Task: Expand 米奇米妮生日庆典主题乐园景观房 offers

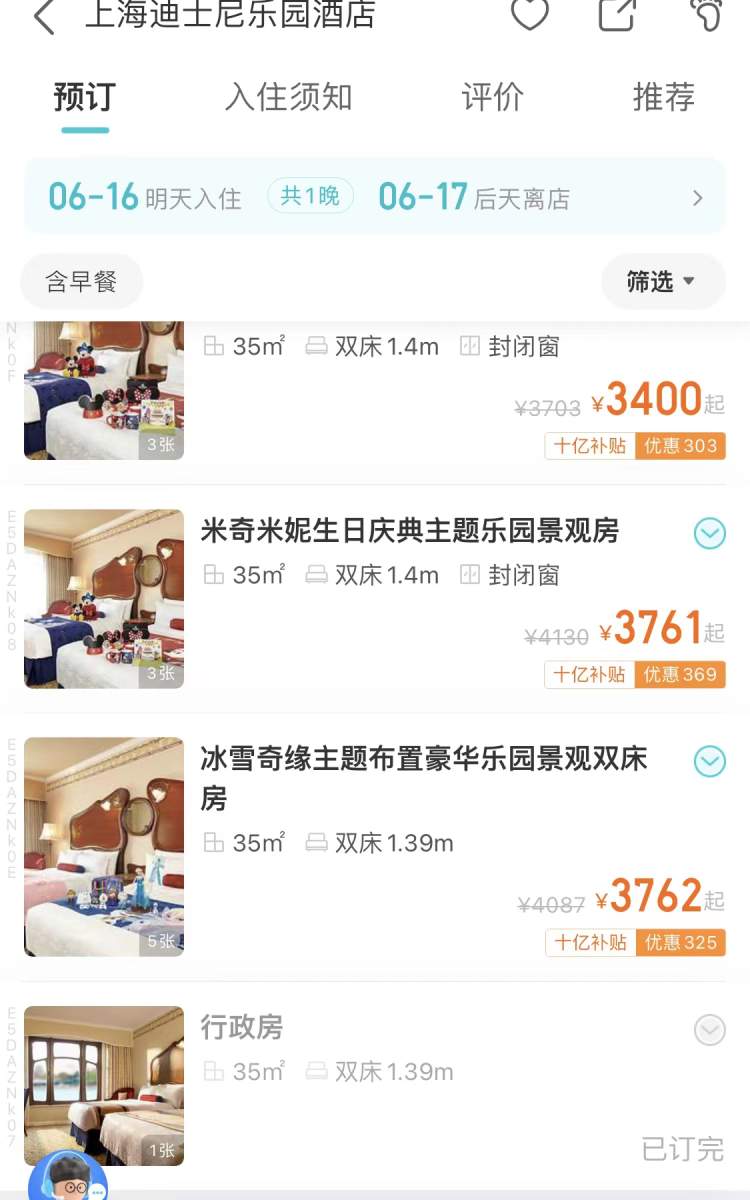Action: pos(709,534)
